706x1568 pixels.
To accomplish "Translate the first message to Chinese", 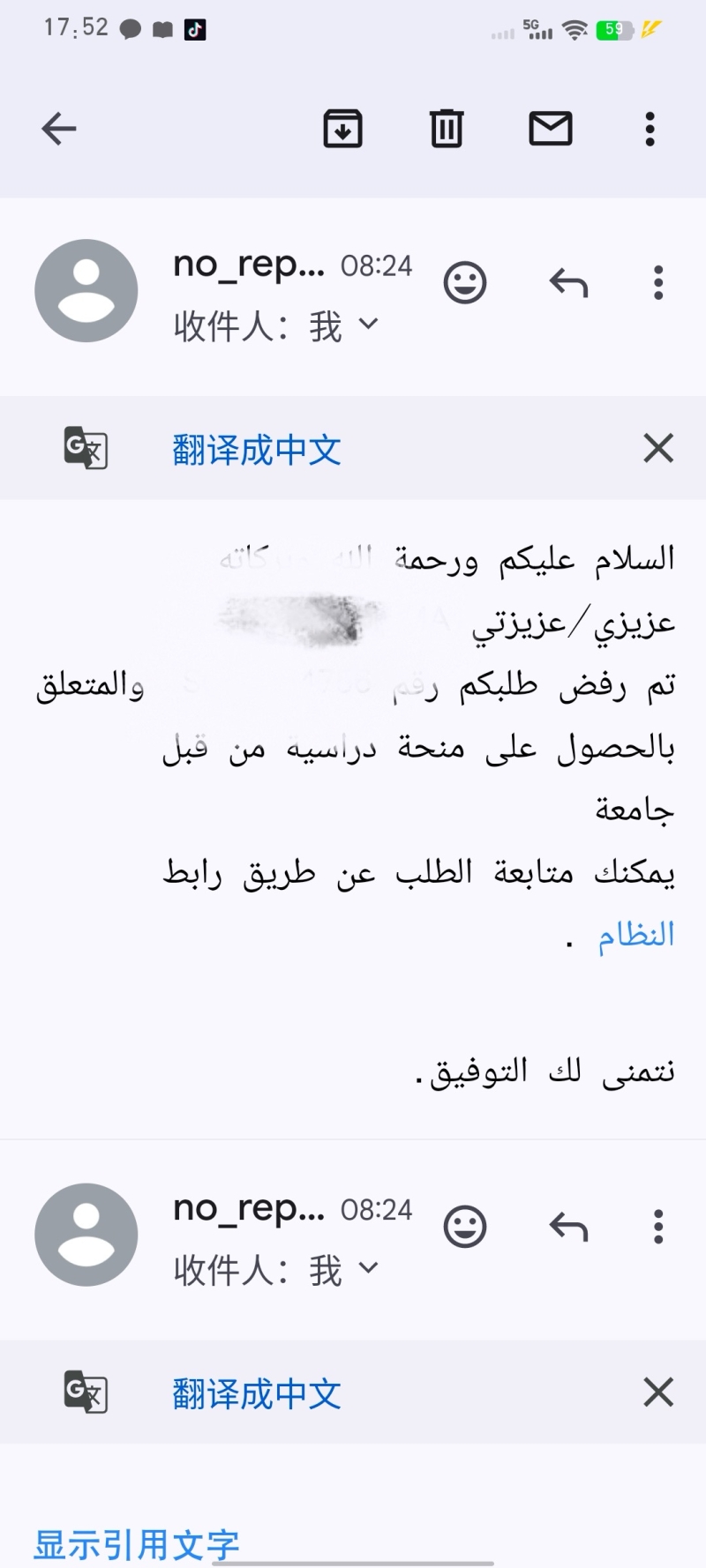I will [x=257, y=450].
